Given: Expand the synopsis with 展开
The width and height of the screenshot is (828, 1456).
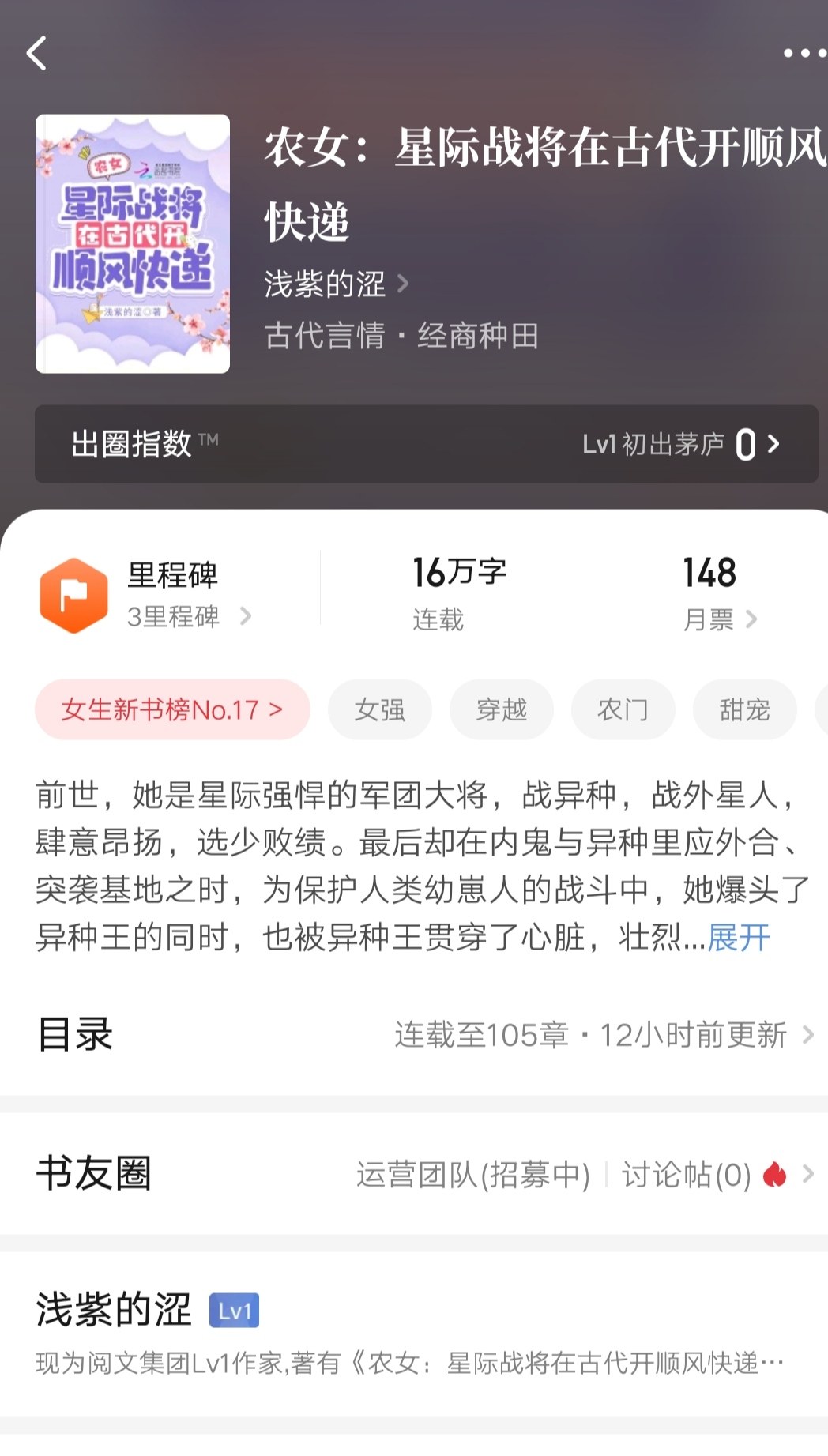Looking at the screenshot, I should pos(739,938).
